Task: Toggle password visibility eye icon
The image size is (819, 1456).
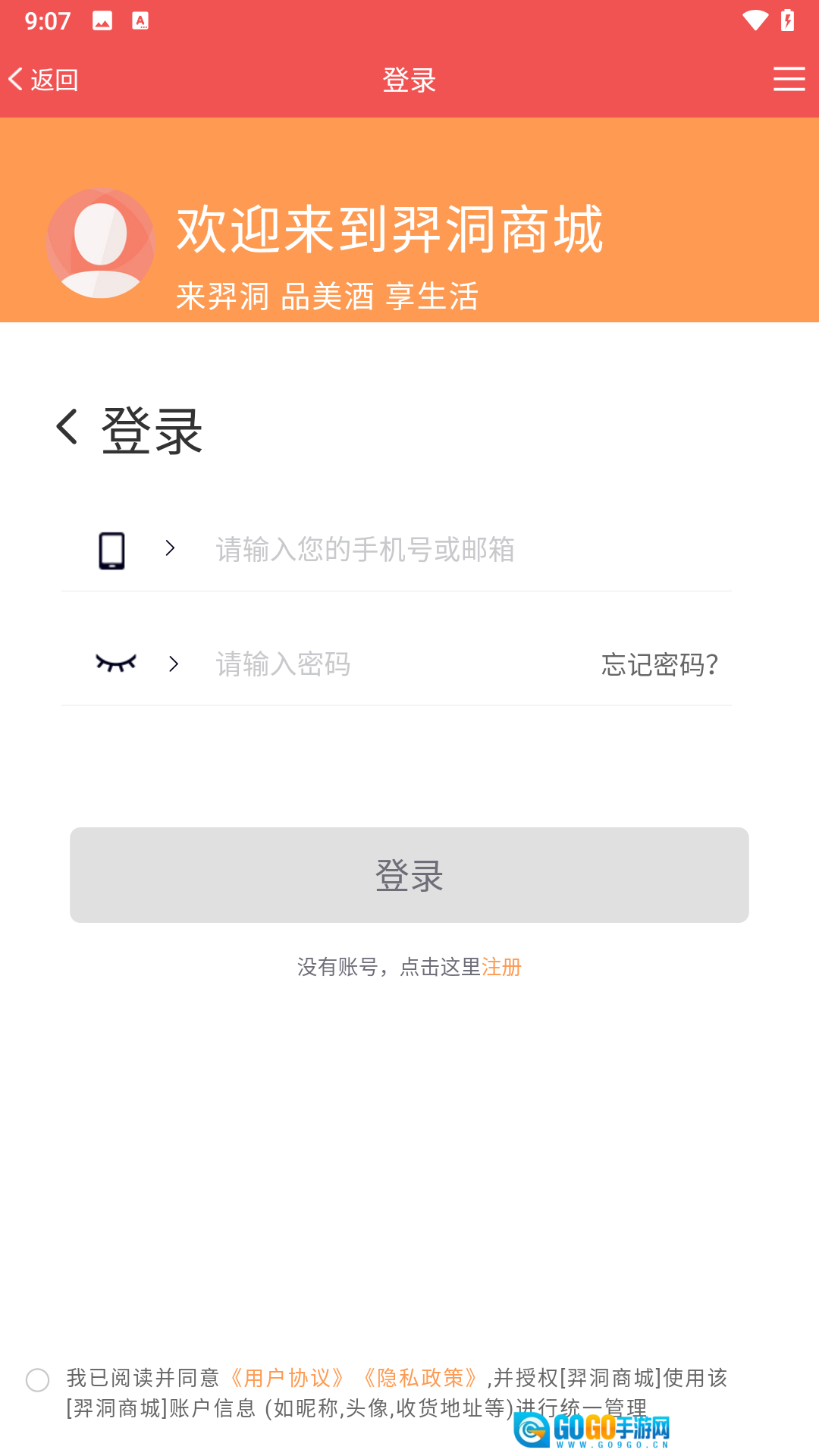Action: 116,664
